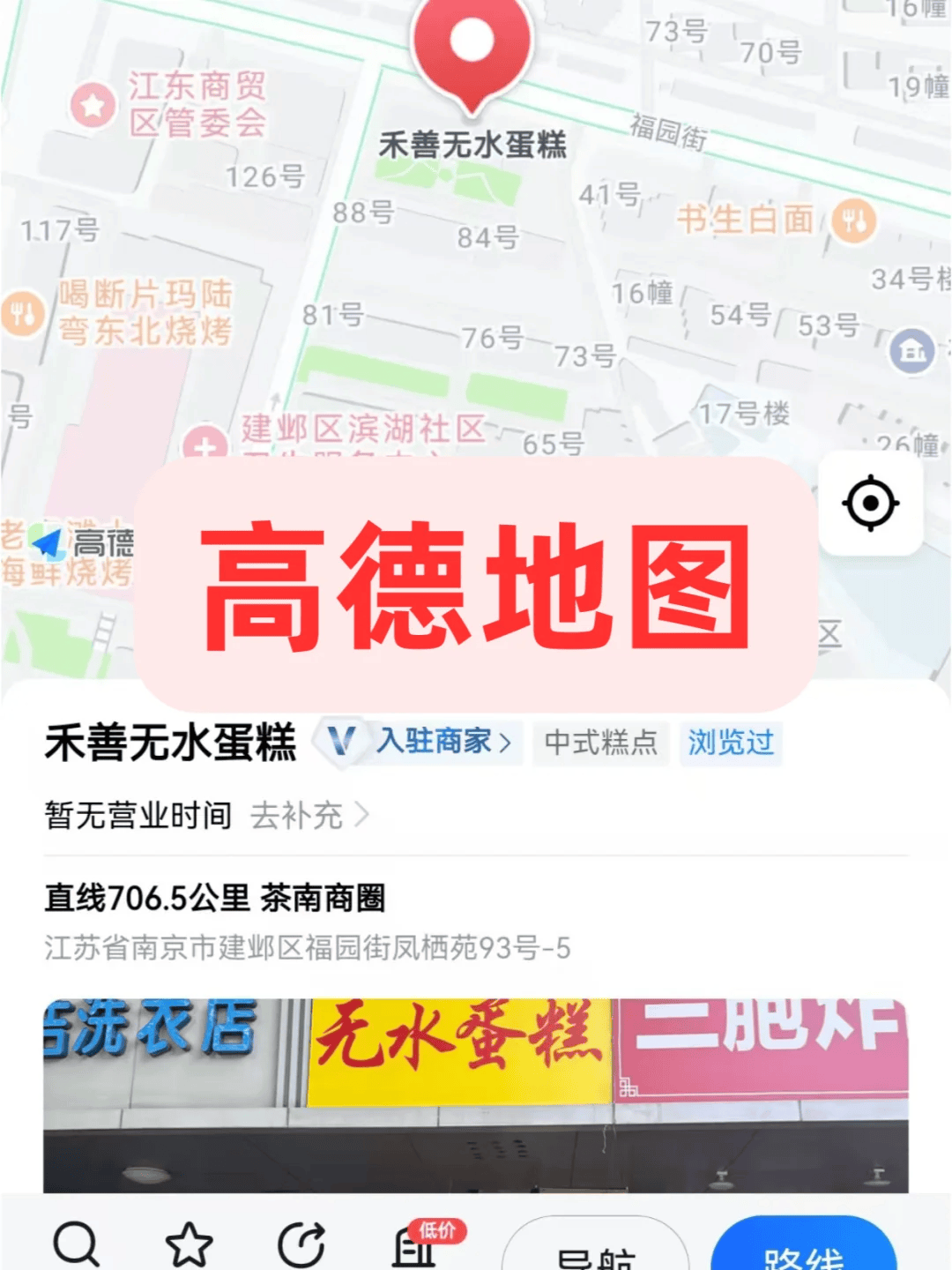Select the 书生白面 restaurant on the map
952x1270 pixels.
tap(776, 220)
